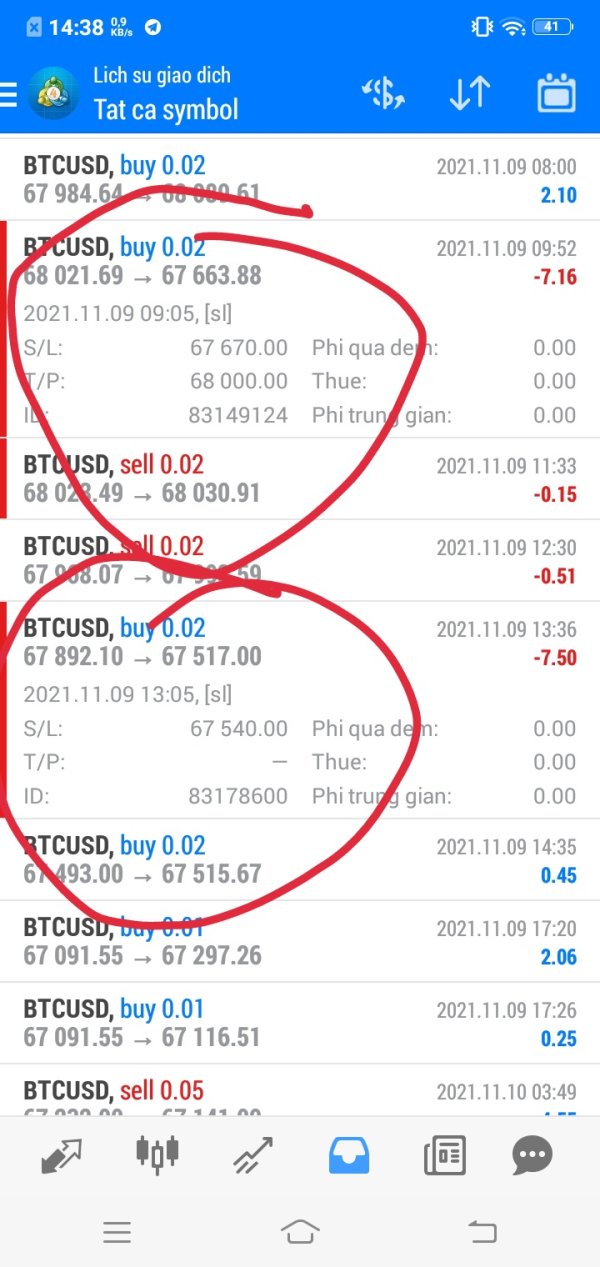Open the news tab
600x1267 pixels.
tap(445, 1157)
